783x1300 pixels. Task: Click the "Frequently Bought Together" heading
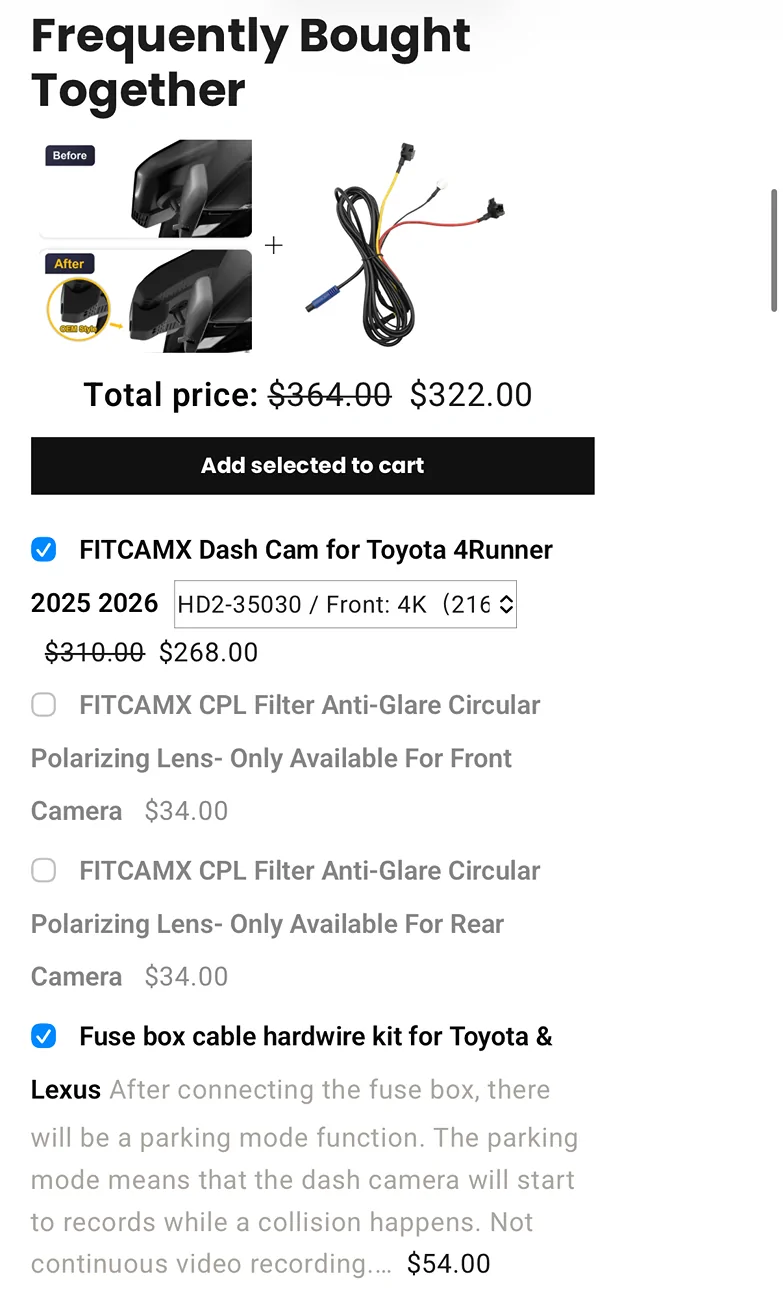click(250, 62)
